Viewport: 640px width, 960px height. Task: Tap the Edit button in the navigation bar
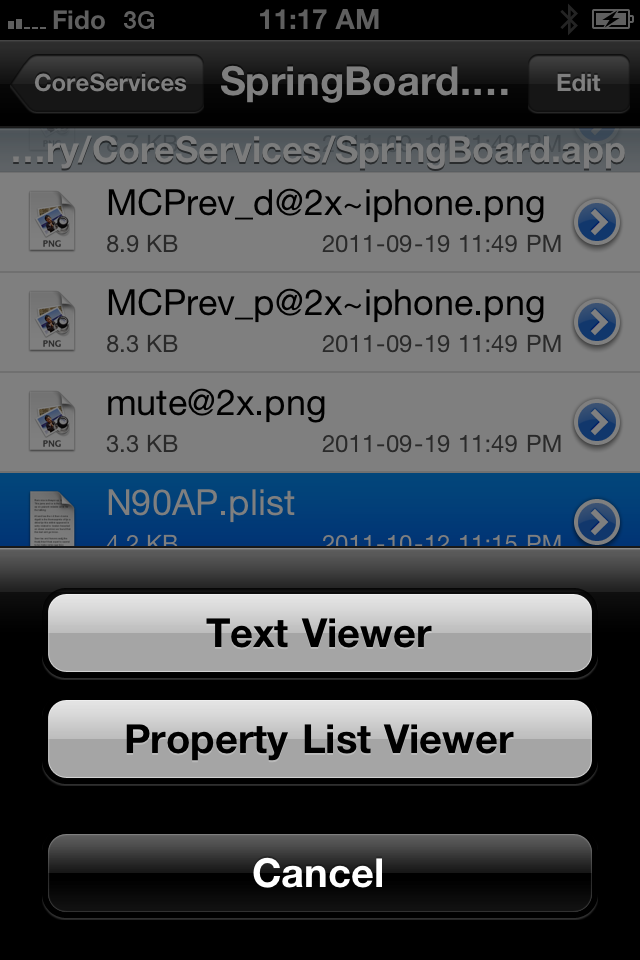(x=578, y=83)
